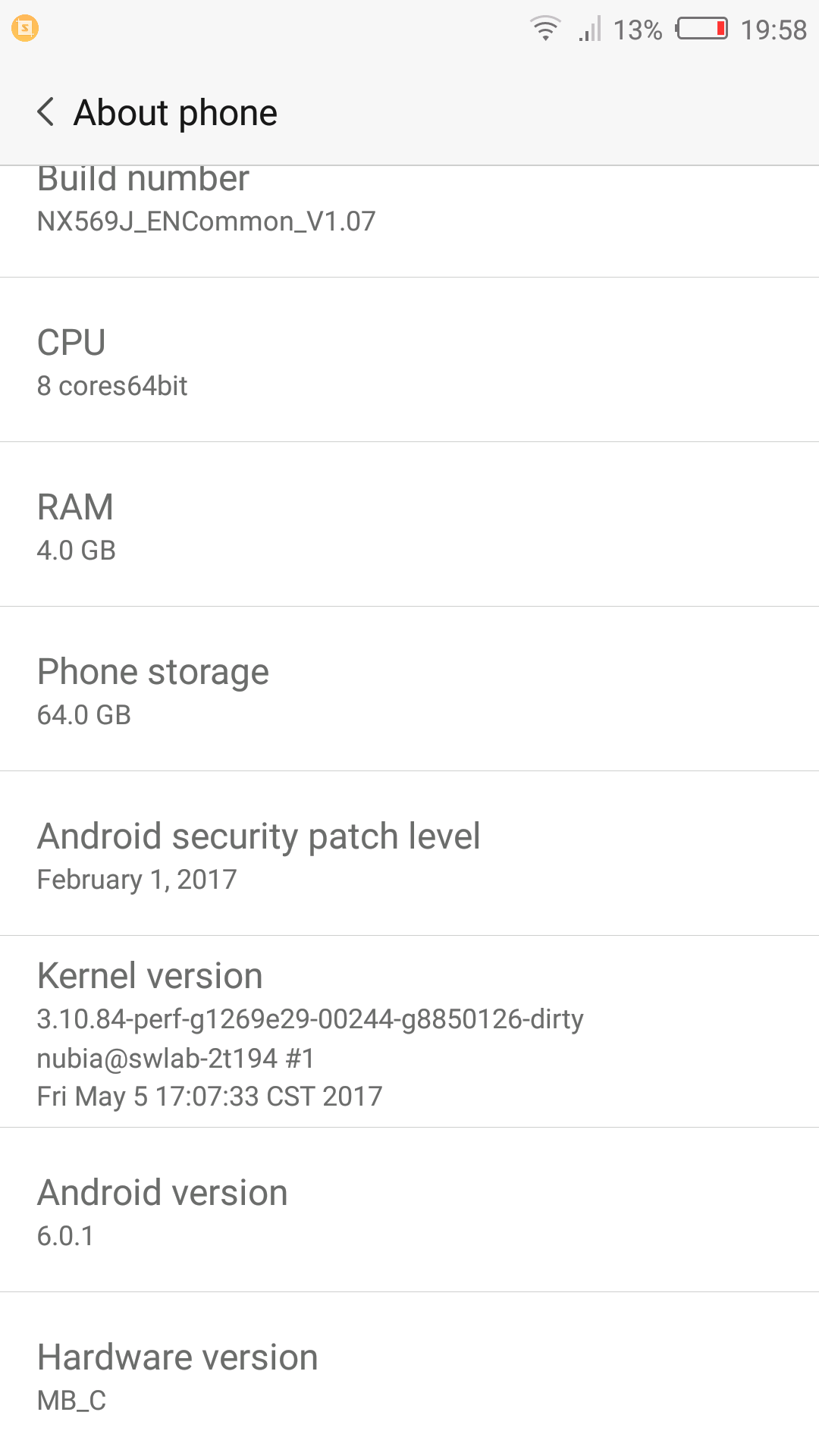Select the CPU row
The image size is (819, 1456).
tap(409, 360)
